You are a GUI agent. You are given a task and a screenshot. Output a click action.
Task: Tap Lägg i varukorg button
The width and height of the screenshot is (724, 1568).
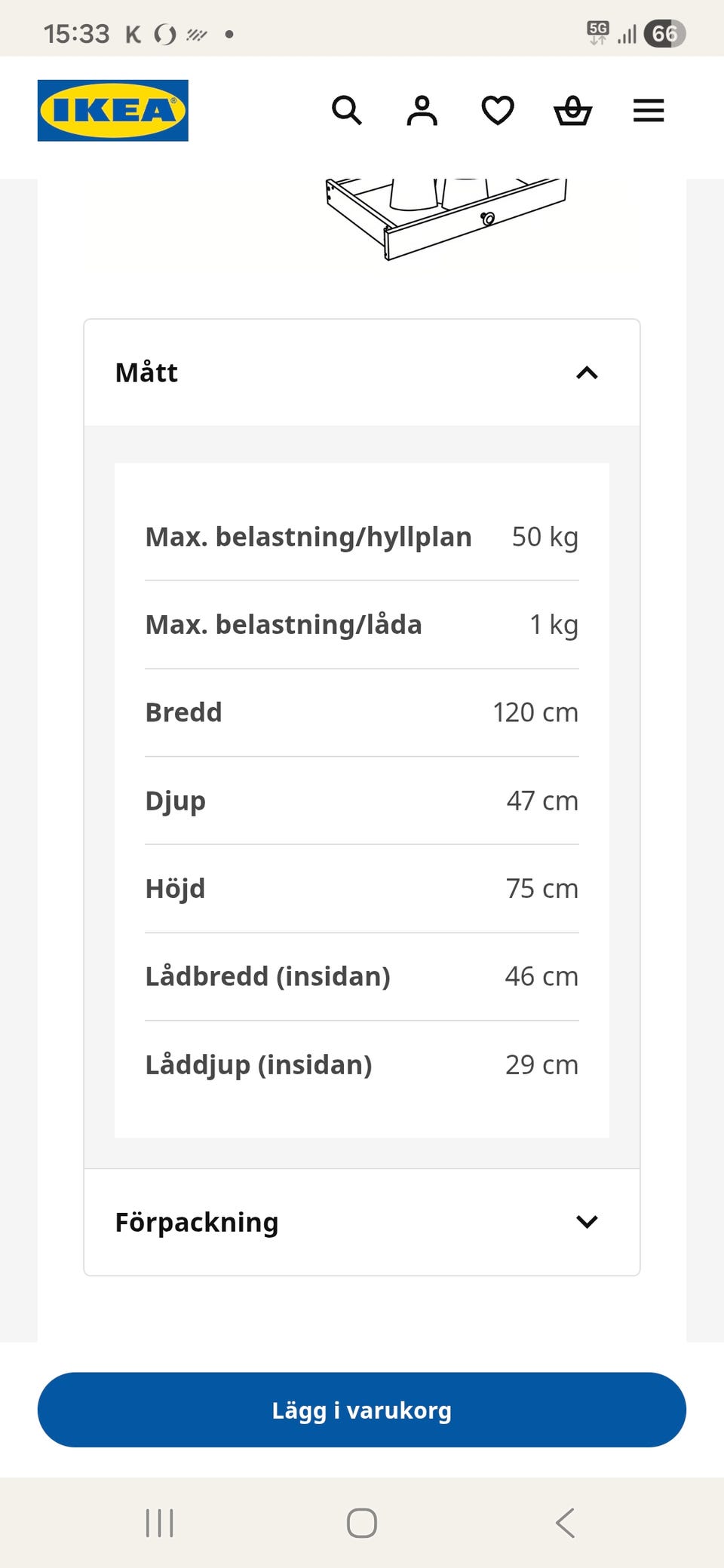[x=362, y=1410]
